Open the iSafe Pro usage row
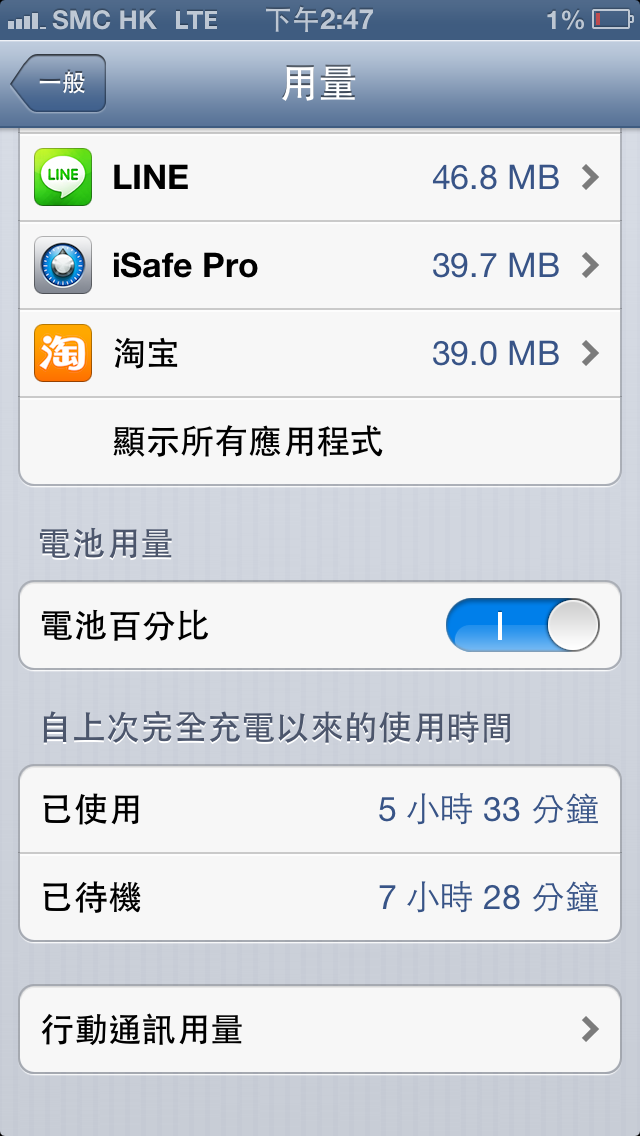The height and width of the screenshot is (1136, 640). click(x=320, y=265)
